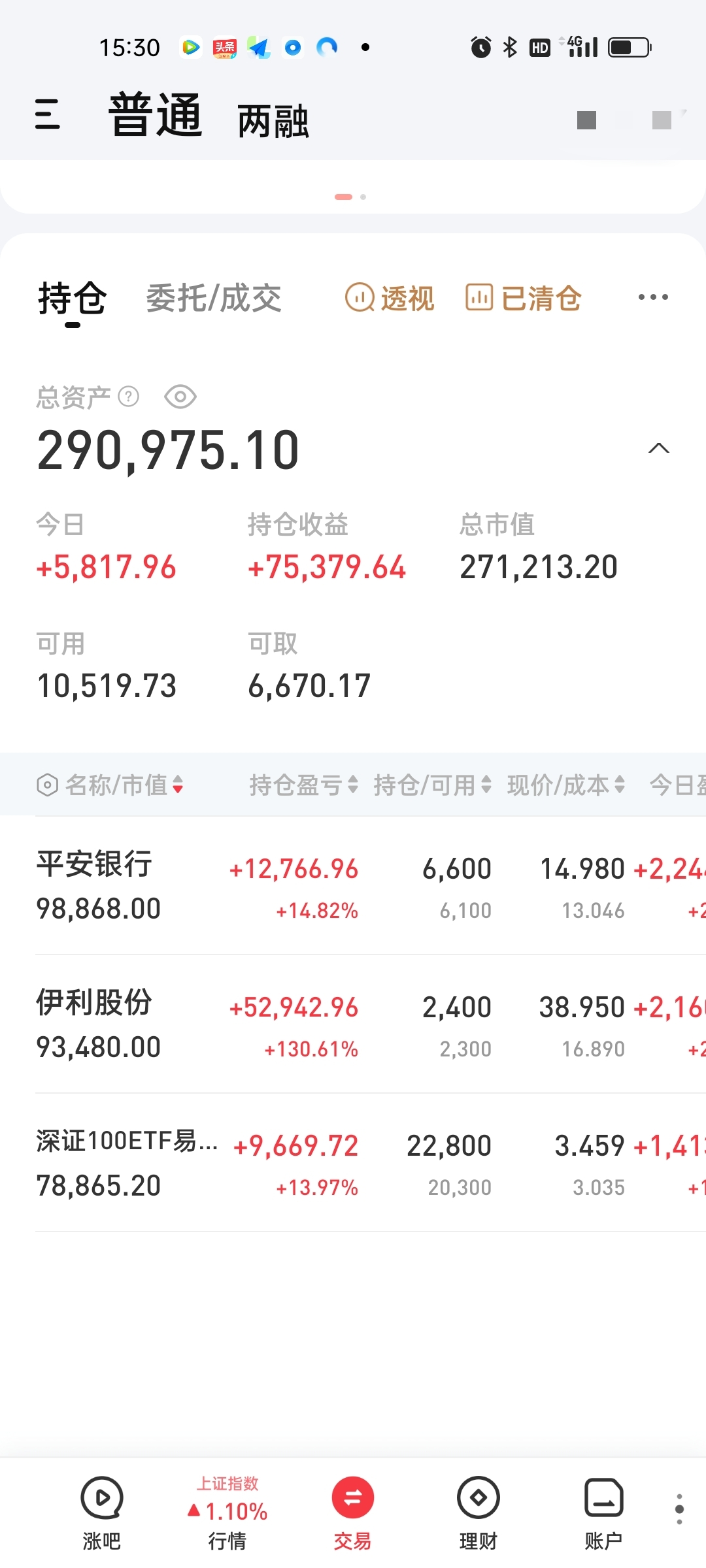The height and width of the screenshot is (1568, 706).
Task: Open the 透视 analysis view
Action: 390,299
